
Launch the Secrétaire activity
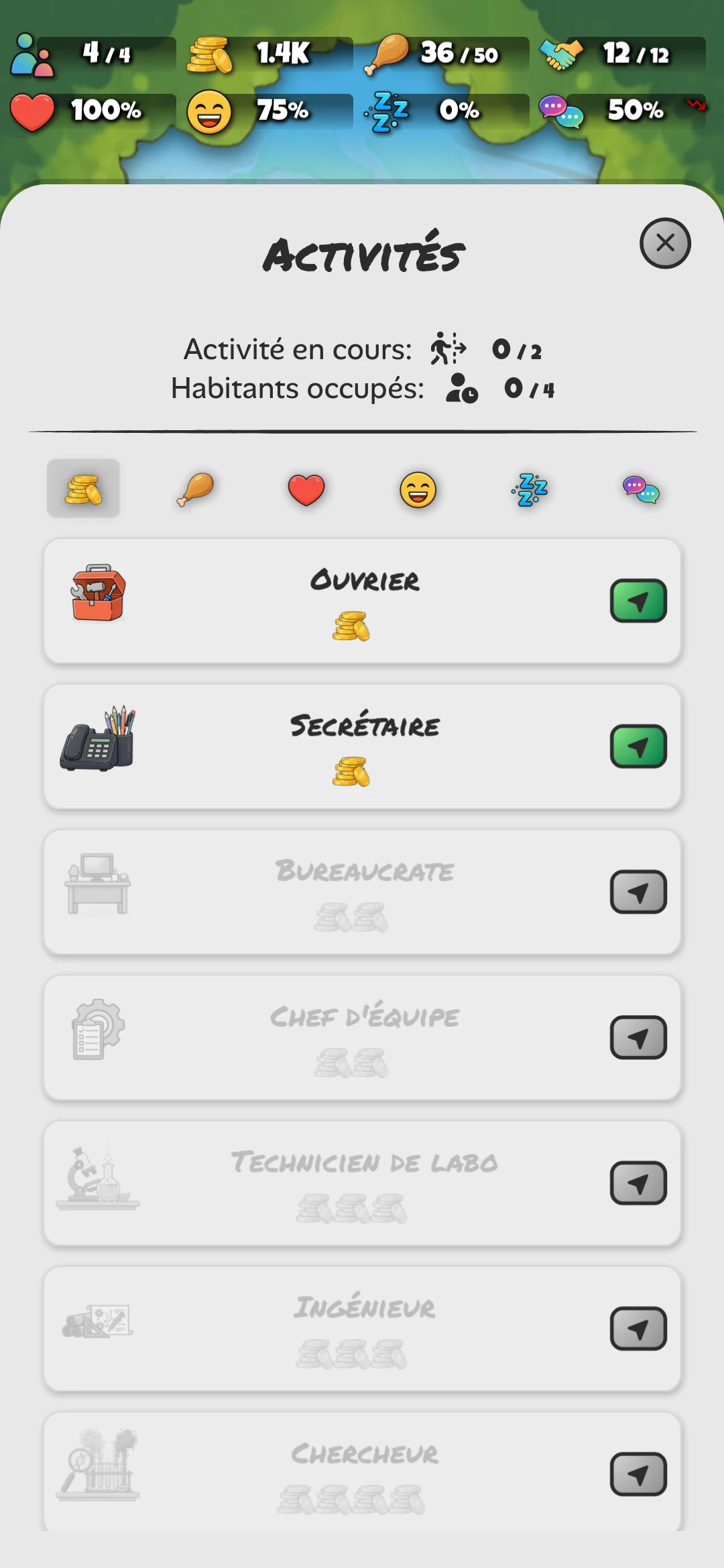coord(638,746)
